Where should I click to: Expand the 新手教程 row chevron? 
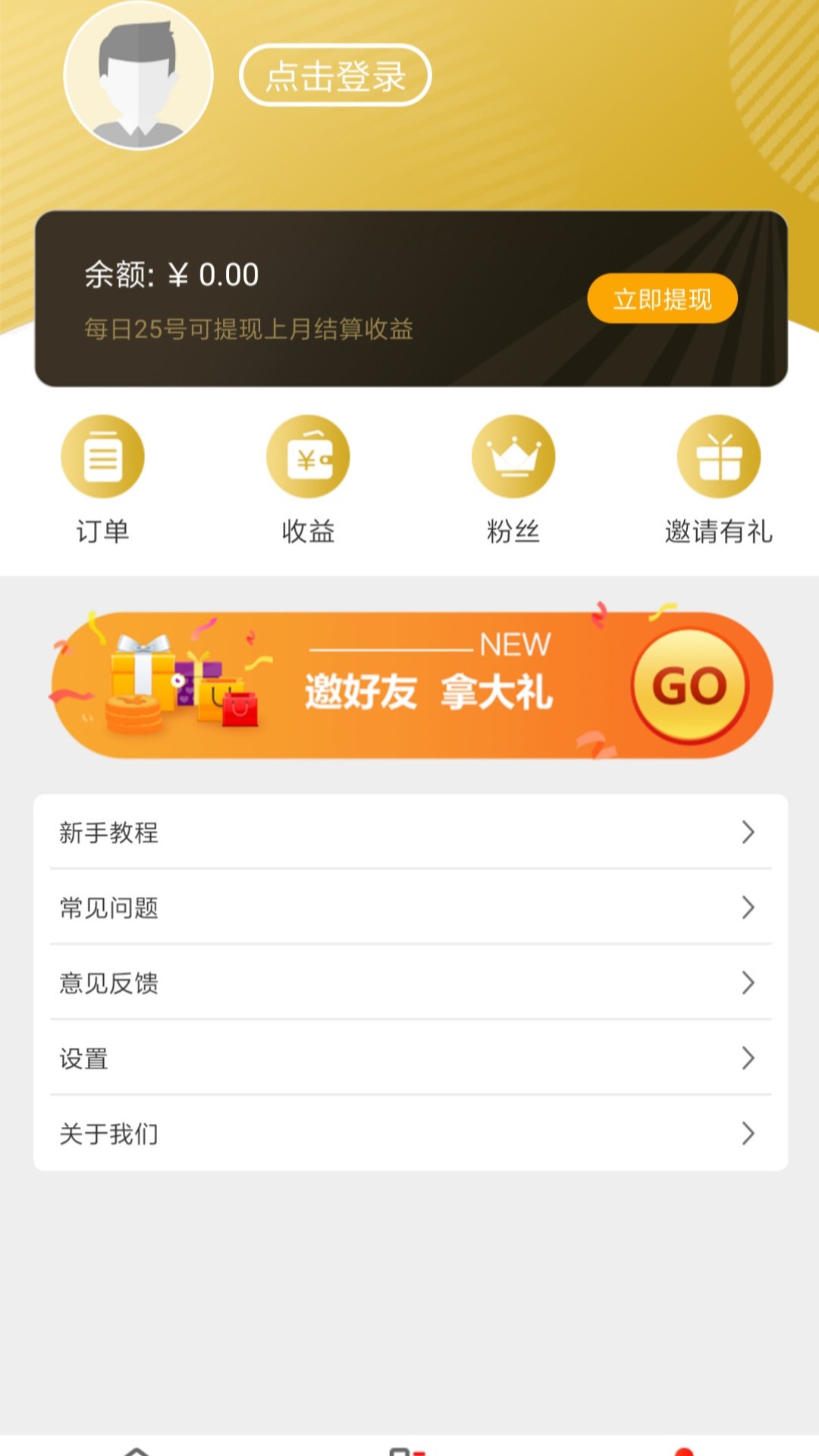pos(749,833)
